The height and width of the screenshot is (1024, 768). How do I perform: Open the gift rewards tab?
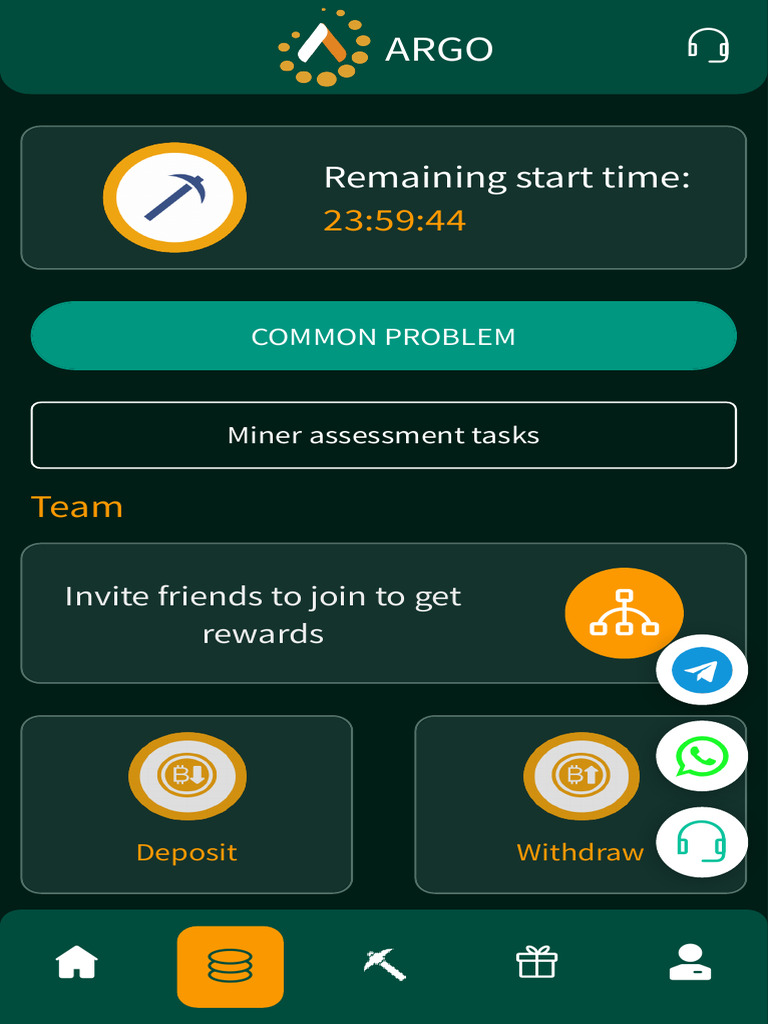(x=537, y=964)
